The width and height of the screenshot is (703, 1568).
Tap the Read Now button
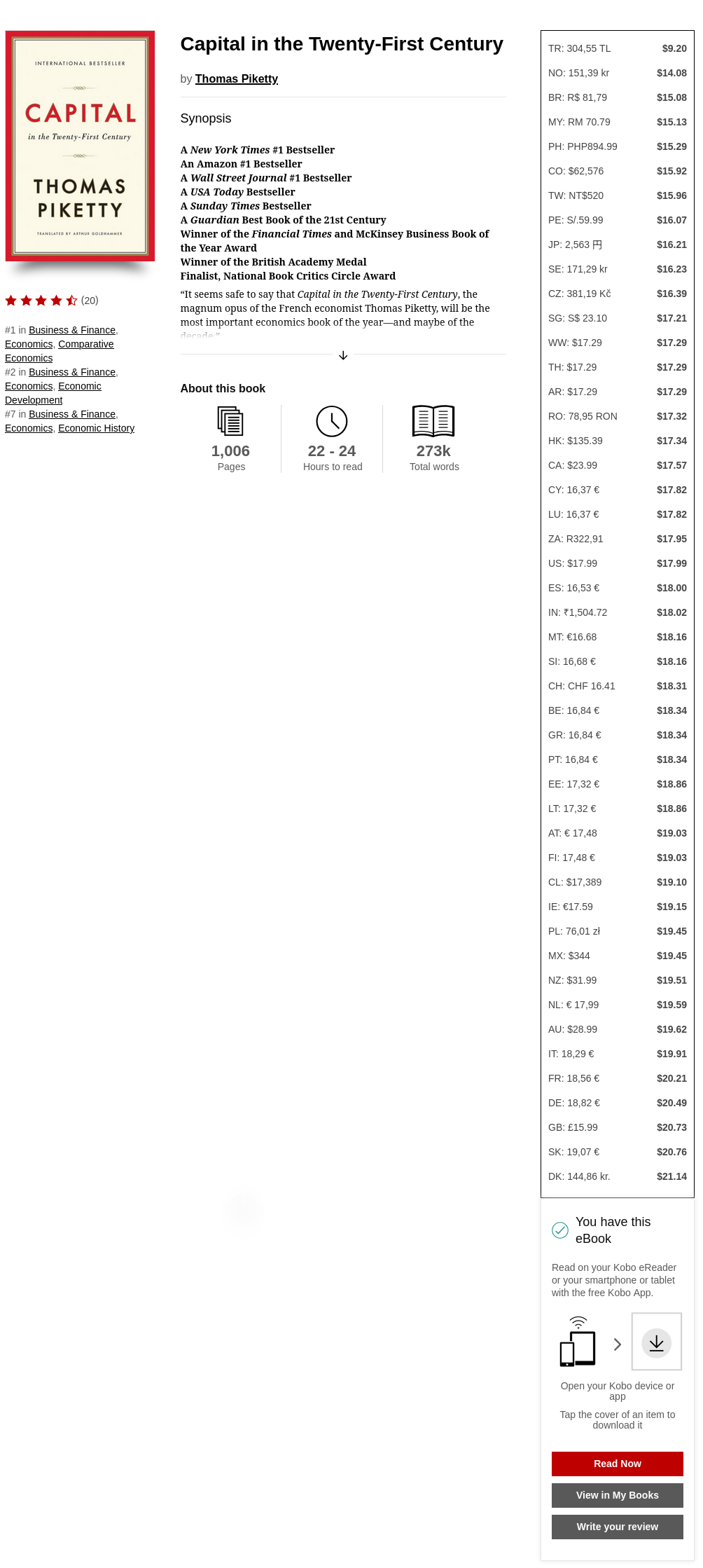point(617,1464)
